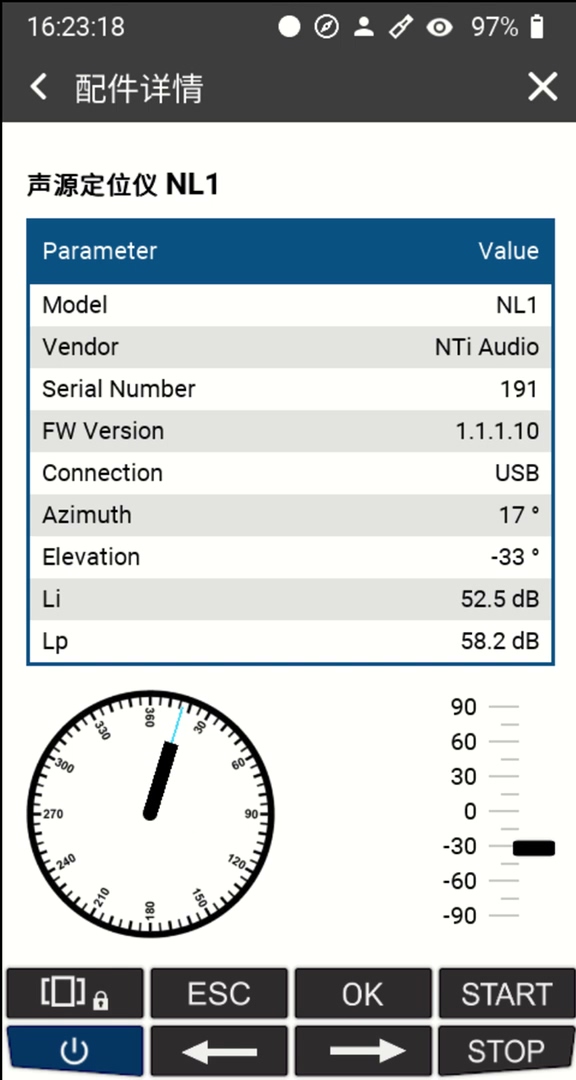The height and width of the screenshot is (1080, 576).
Task: Go back from the 配件详情 page
Action: (x=39, y=88)
